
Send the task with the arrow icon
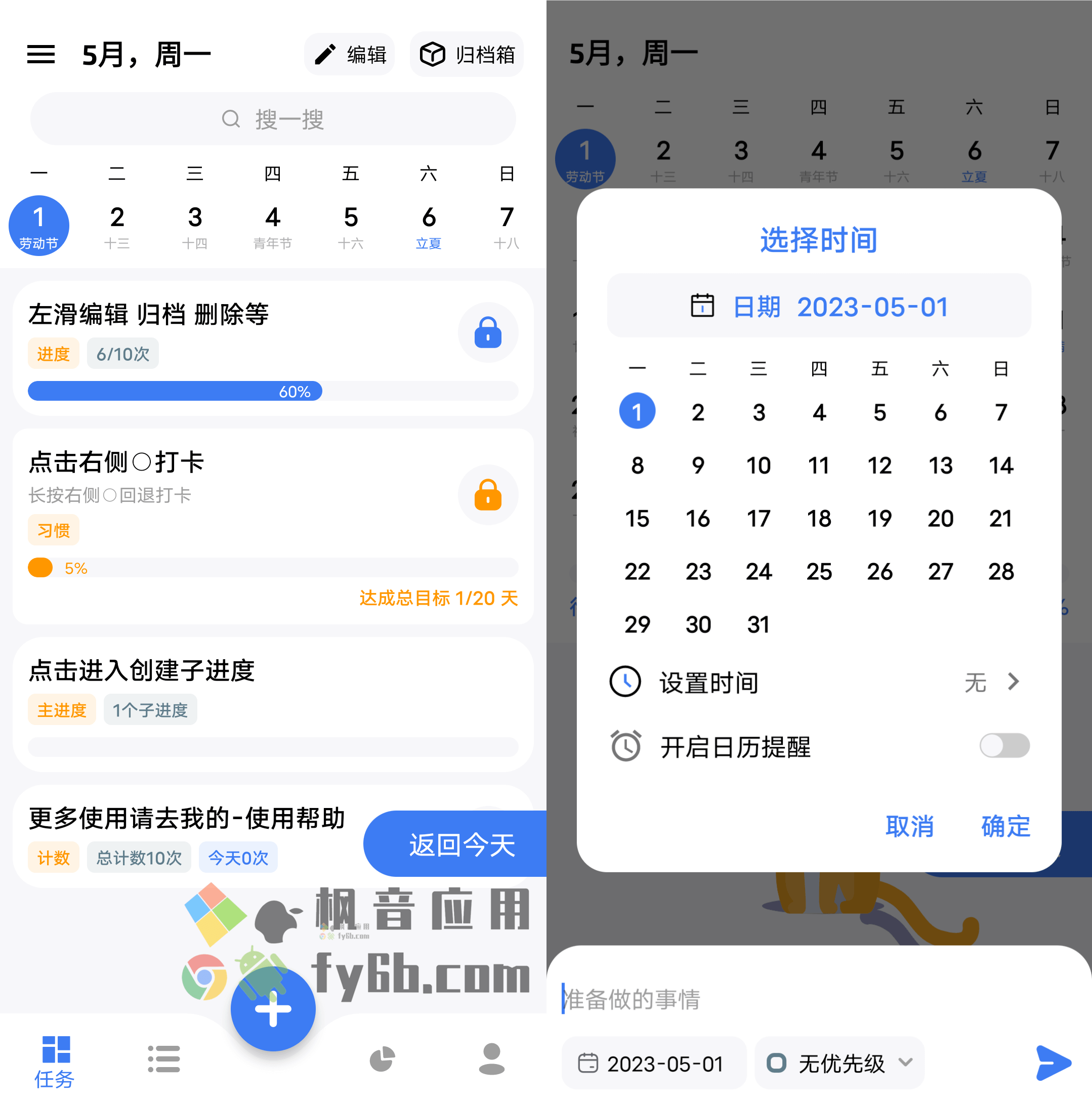1053,1064
